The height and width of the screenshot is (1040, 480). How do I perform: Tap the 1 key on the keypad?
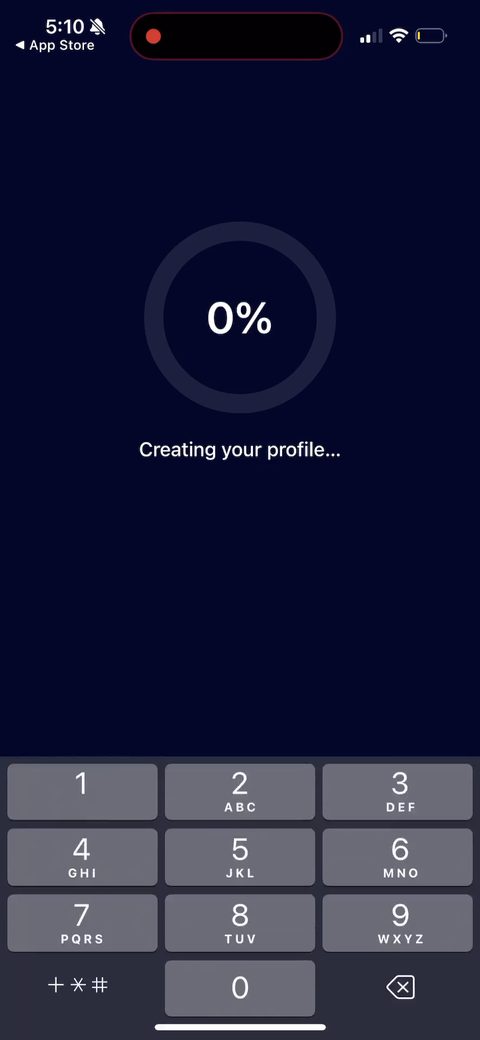[x=82, y=791]
